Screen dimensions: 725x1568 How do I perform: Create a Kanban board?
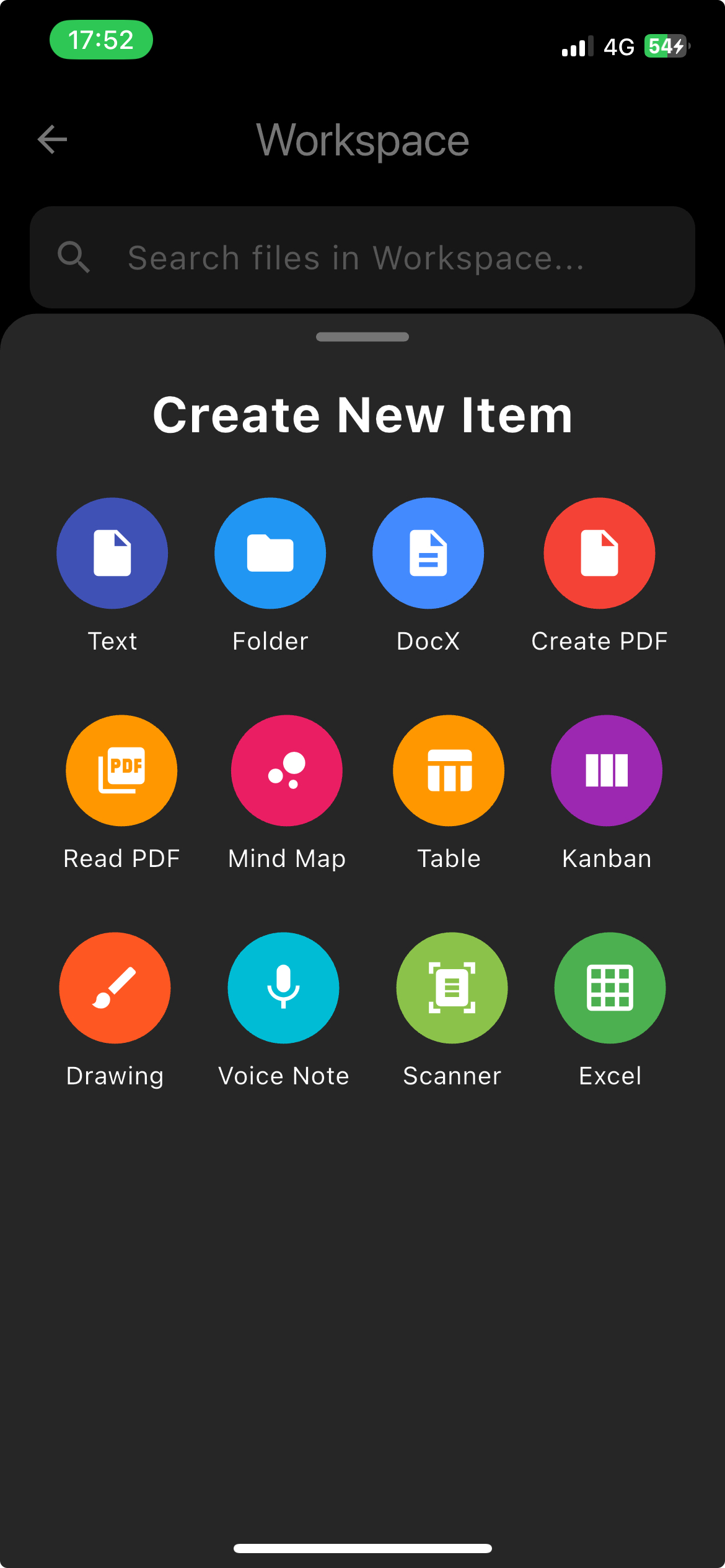607,770
